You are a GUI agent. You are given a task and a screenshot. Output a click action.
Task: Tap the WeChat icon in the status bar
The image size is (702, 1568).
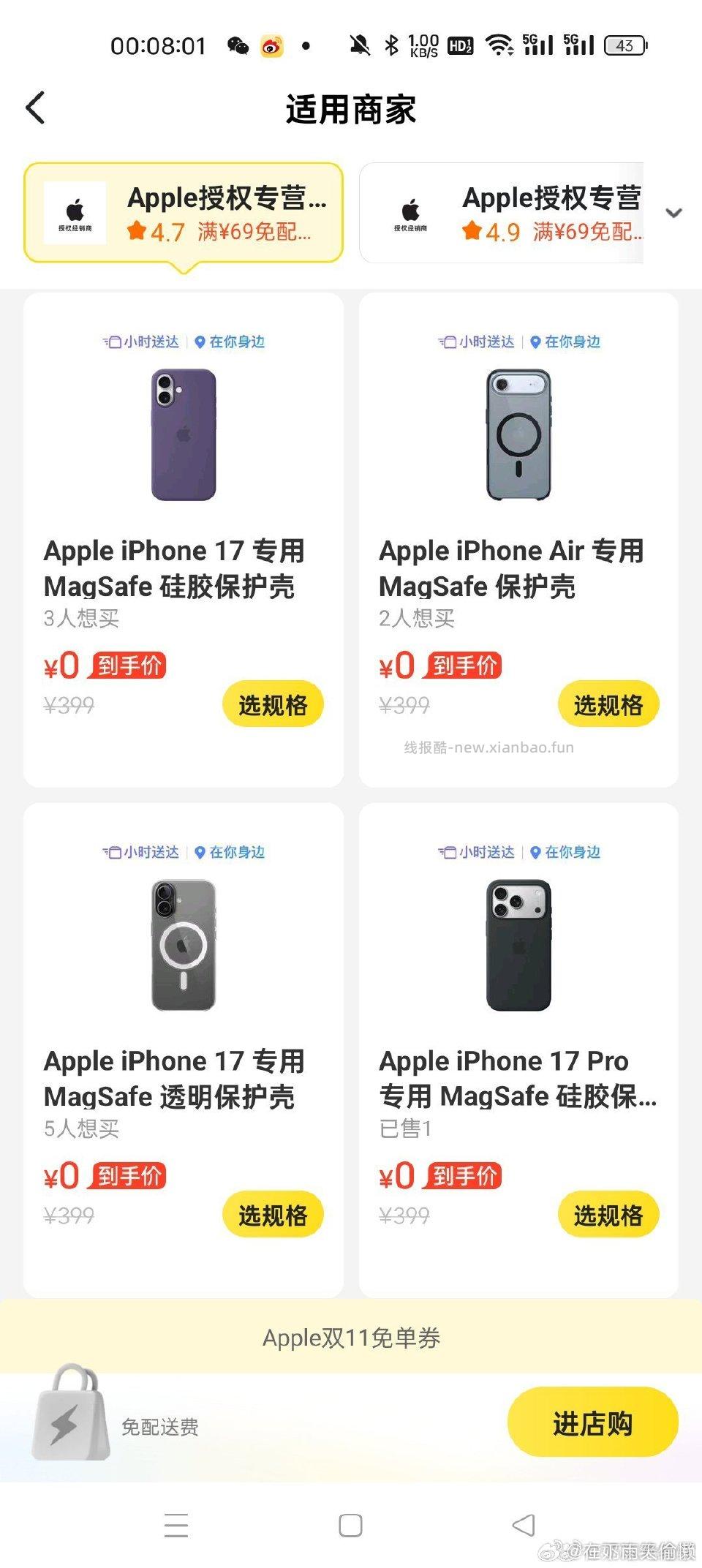click(233, 45)
